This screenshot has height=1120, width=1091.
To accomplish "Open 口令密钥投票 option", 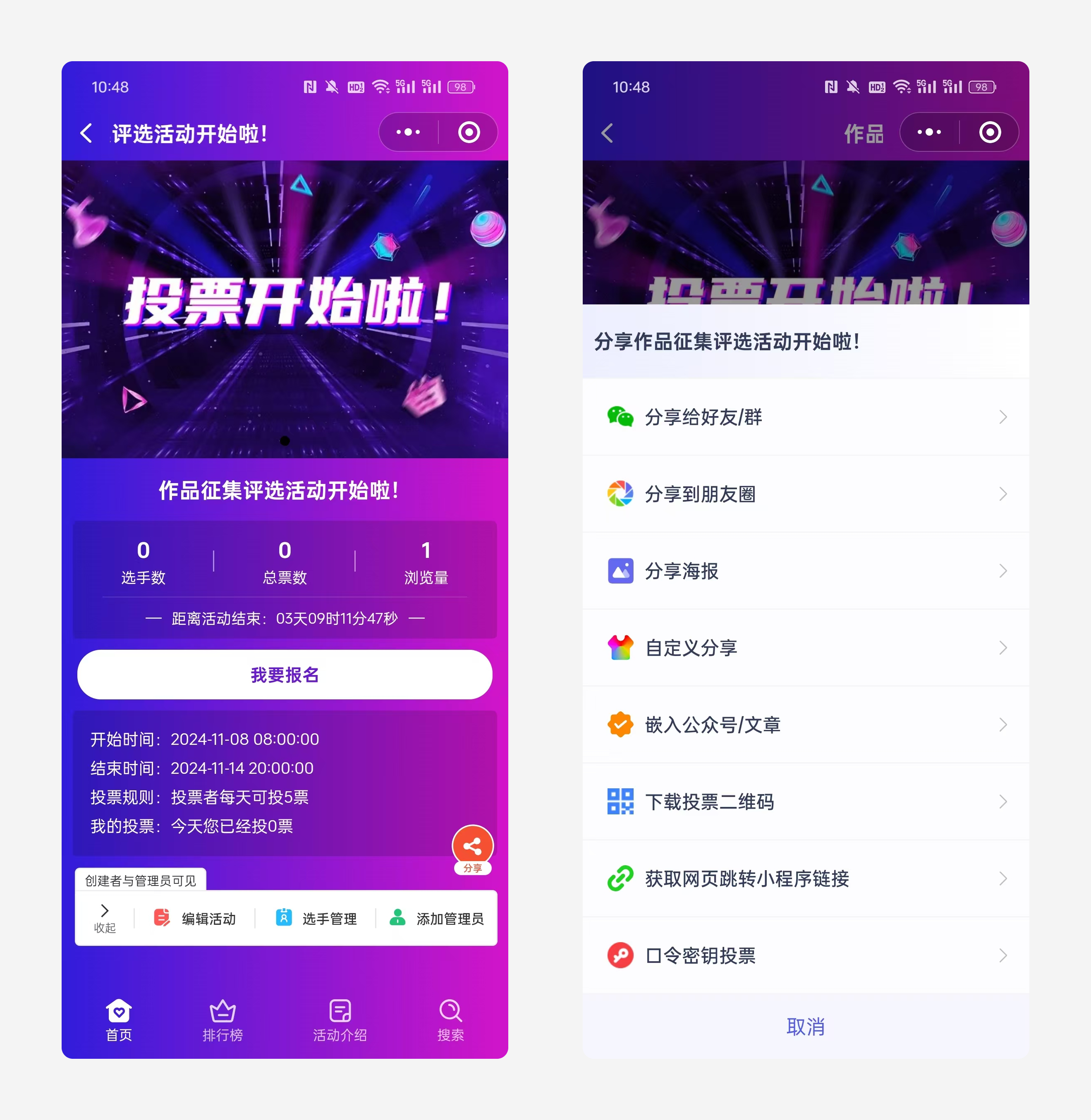I will tap(805, 955).
